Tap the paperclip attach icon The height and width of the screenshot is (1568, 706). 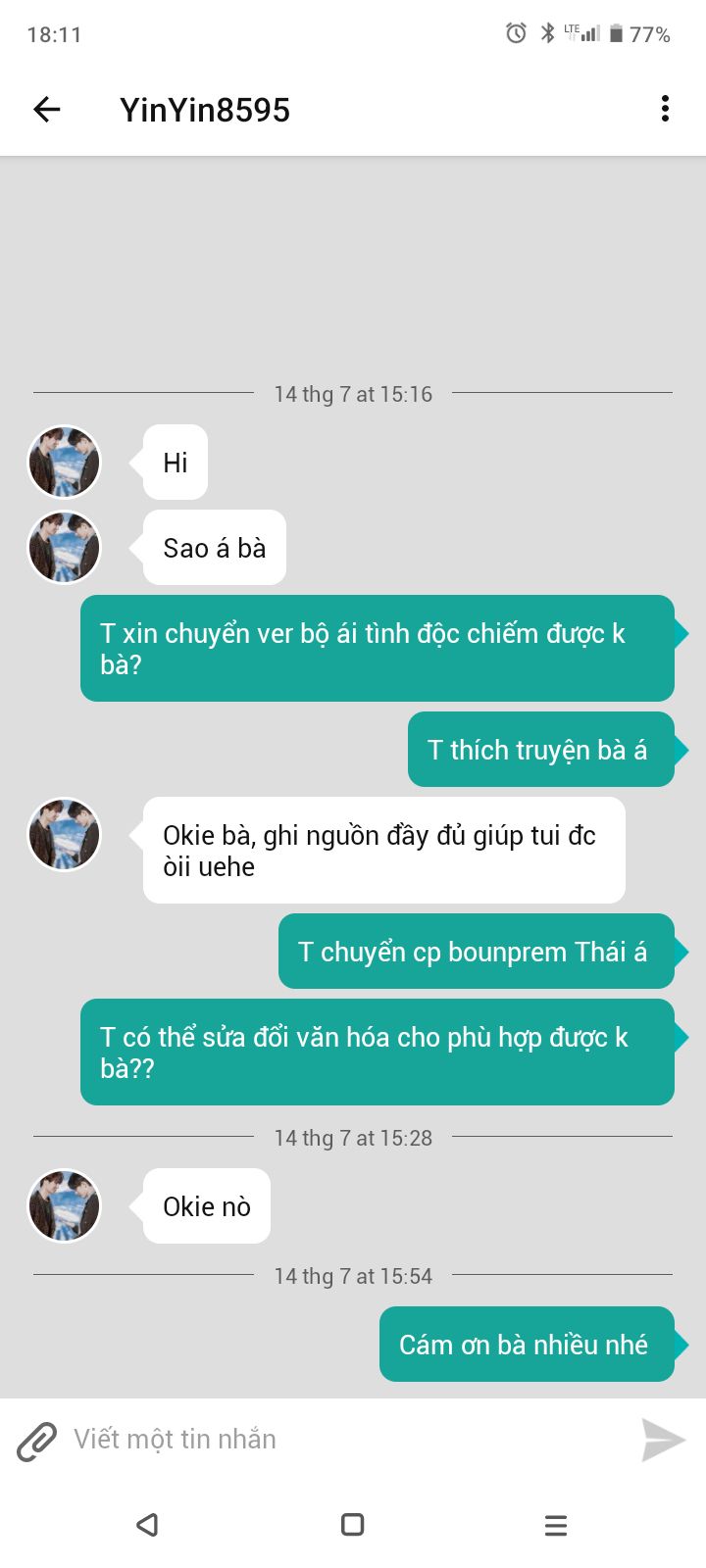[x=36, y=1440]
